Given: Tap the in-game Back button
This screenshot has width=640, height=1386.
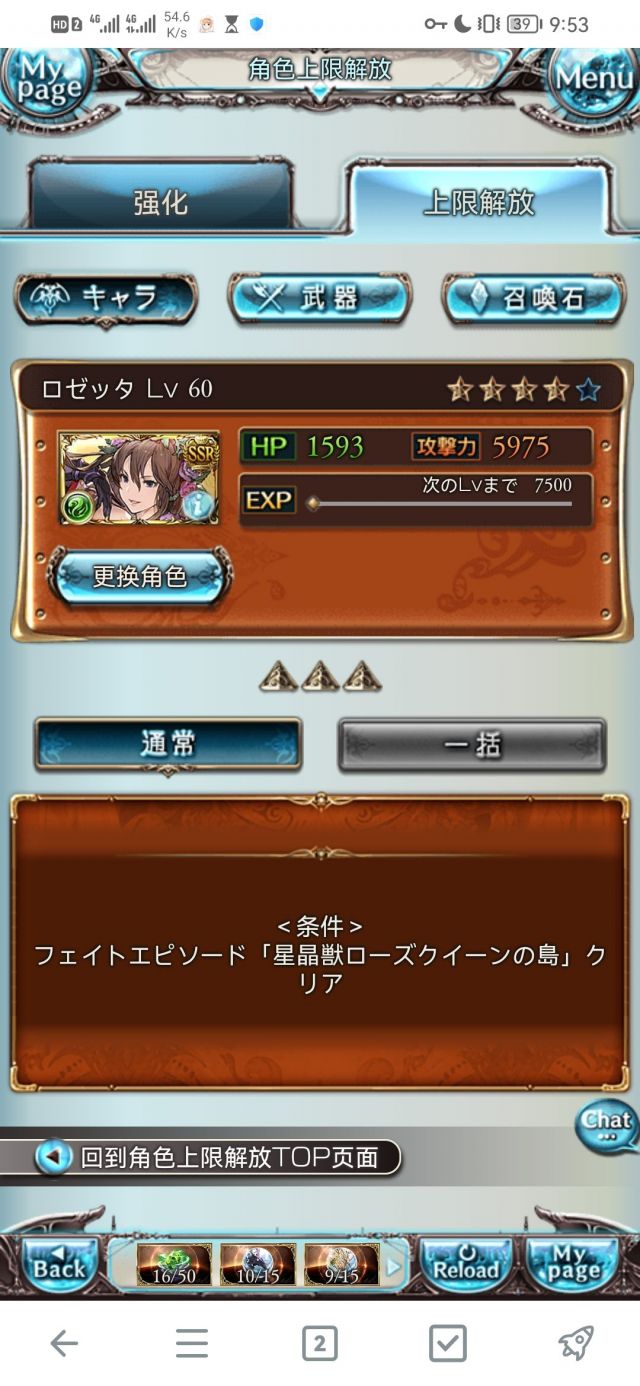Looking at the screenshot, I should pos(60,1265).
